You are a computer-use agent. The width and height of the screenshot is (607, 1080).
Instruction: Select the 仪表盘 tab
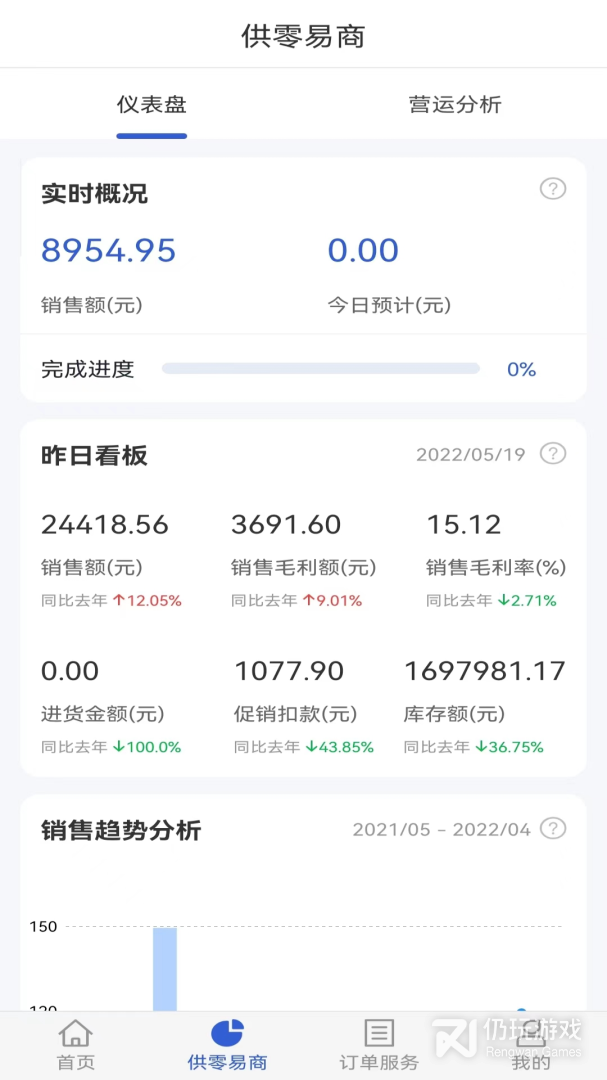(x=152, y=105)
